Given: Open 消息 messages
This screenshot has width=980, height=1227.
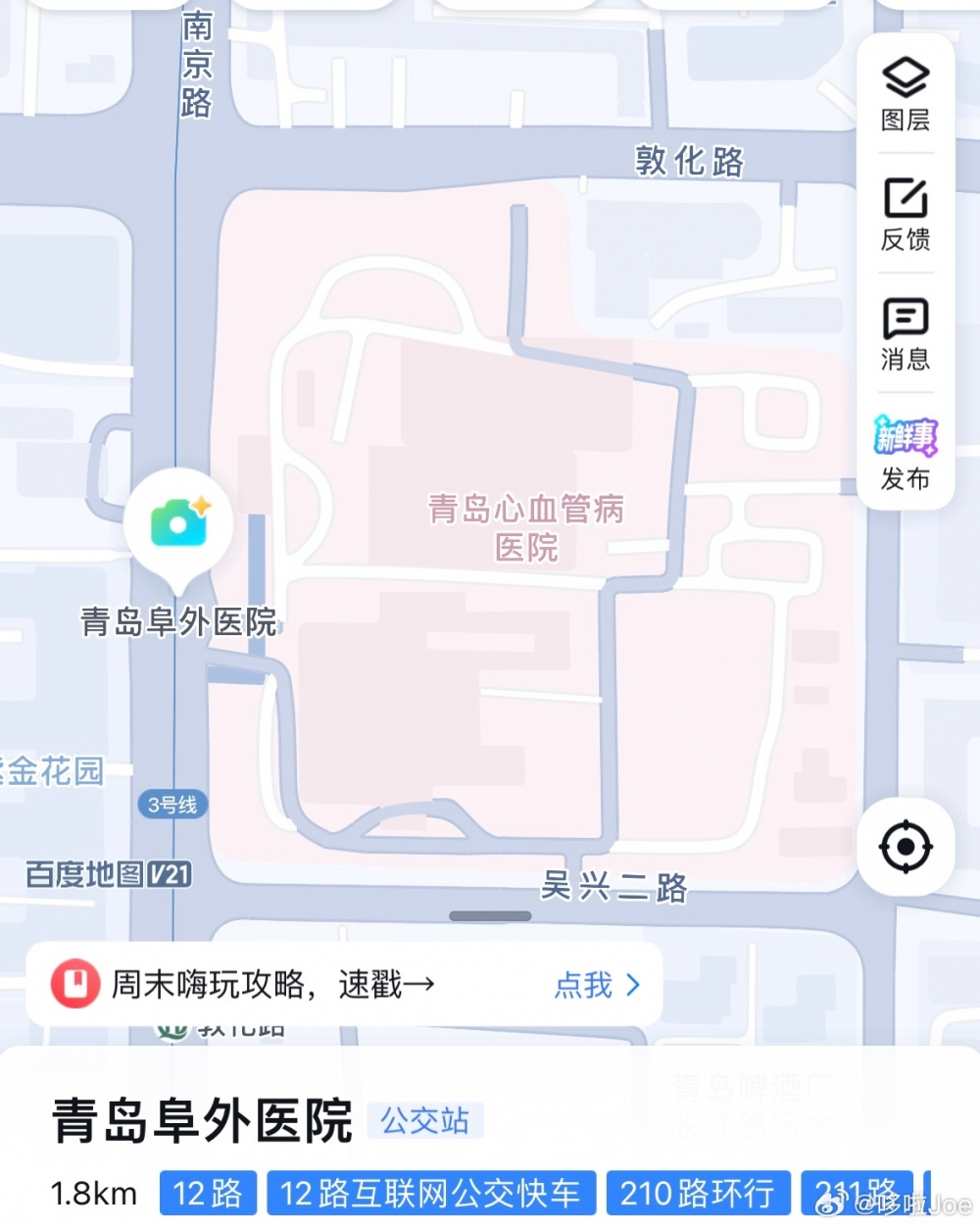Looking at the screenshot, I should pyautogui.click(x=906, y=333).
